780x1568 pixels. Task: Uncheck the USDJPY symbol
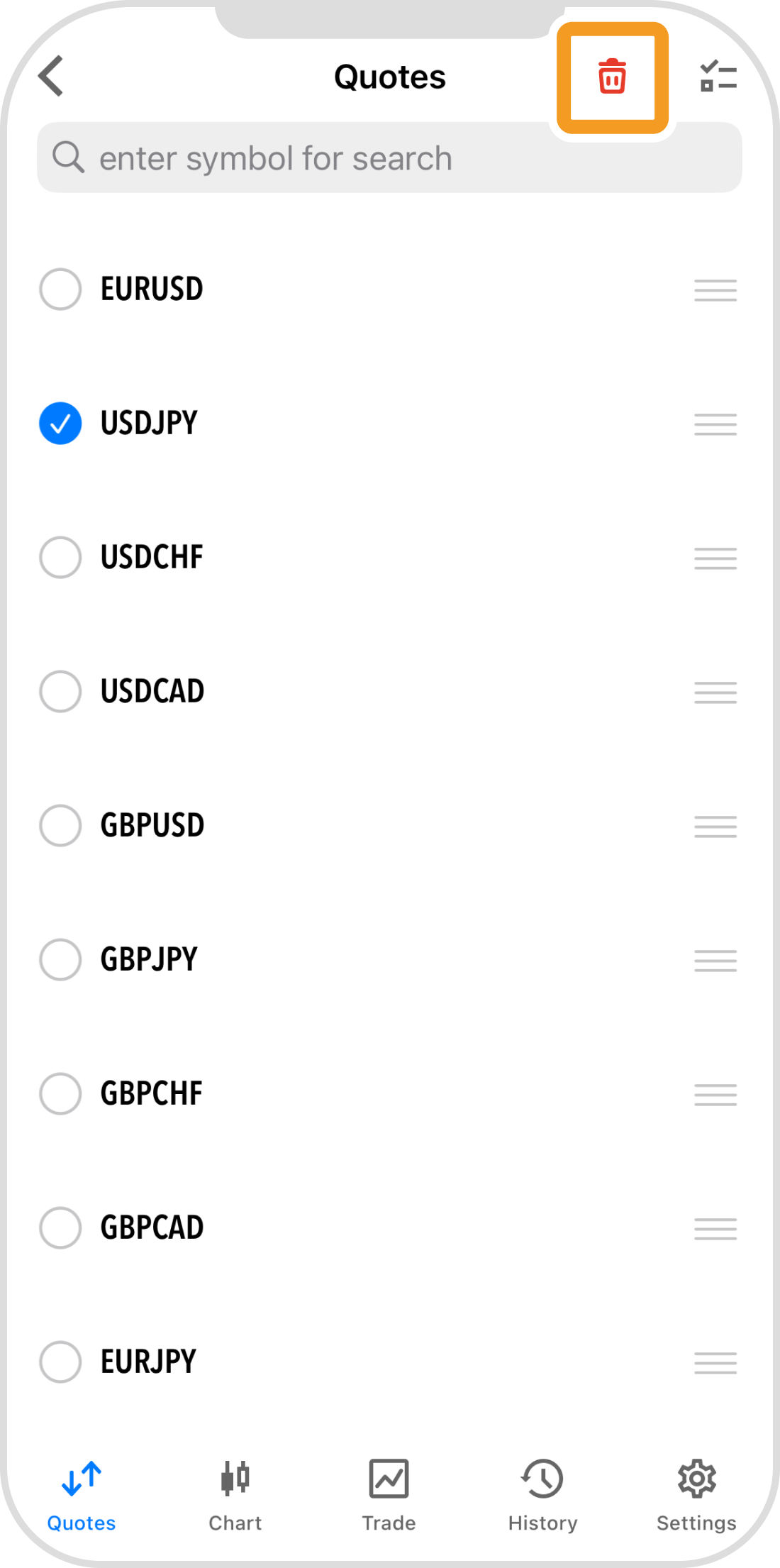(x=60, y=423)
